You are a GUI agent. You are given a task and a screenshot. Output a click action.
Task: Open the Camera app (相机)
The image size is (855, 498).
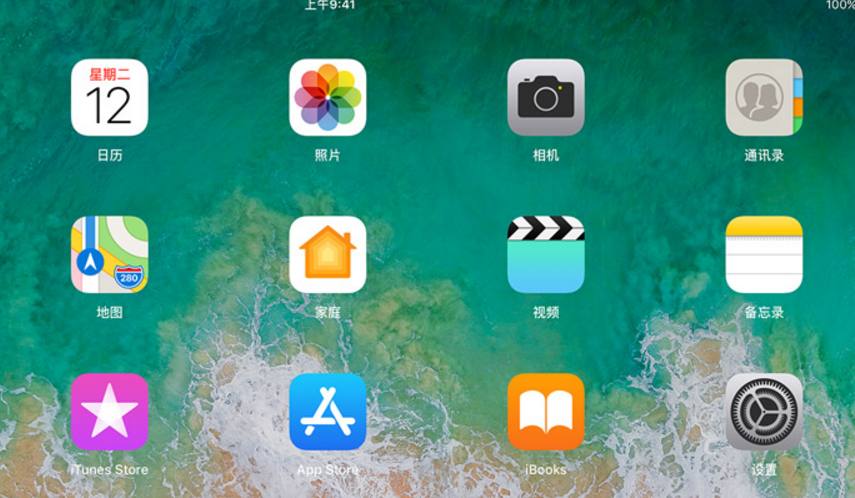tap(545, 97)
